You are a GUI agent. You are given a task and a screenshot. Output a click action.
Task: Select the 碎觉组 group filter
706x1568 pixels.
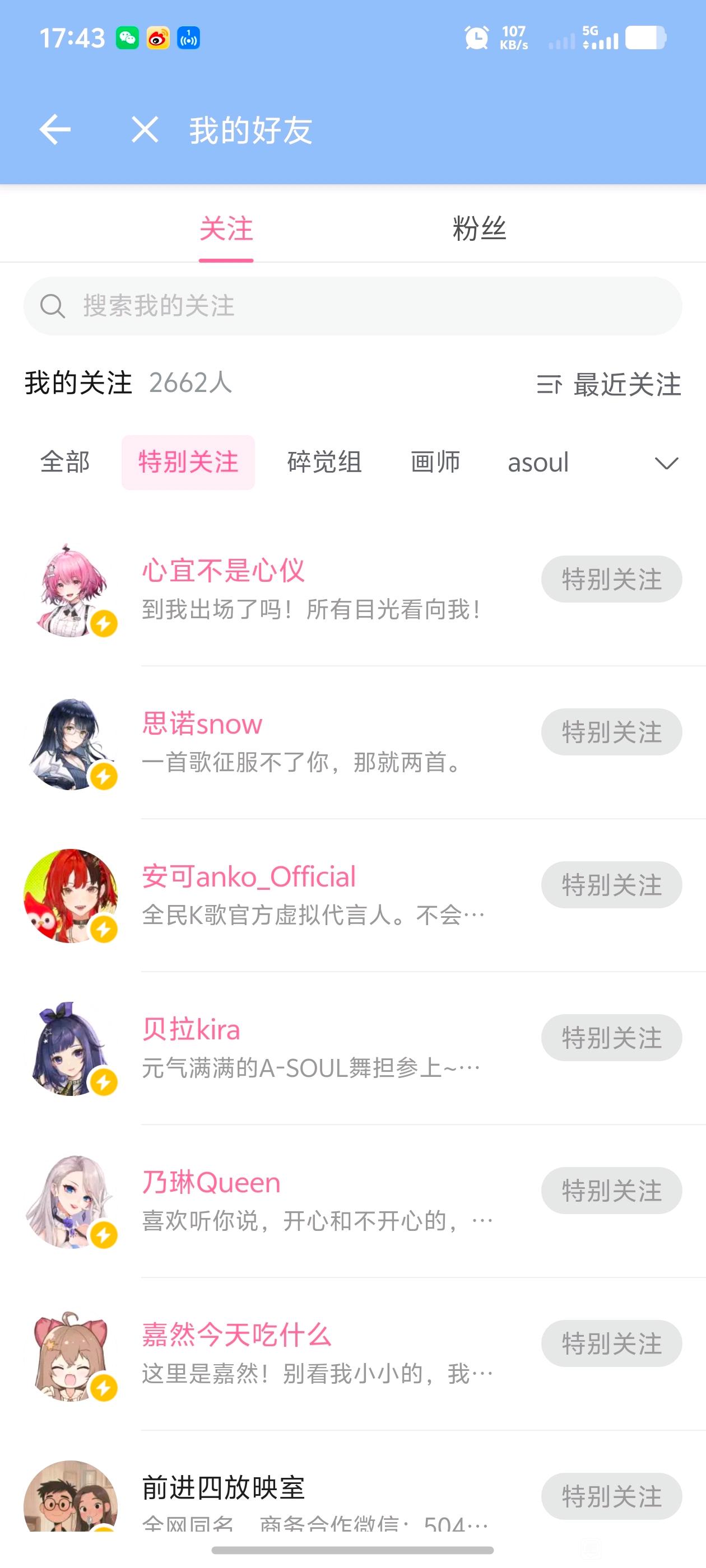coord(324,462)
